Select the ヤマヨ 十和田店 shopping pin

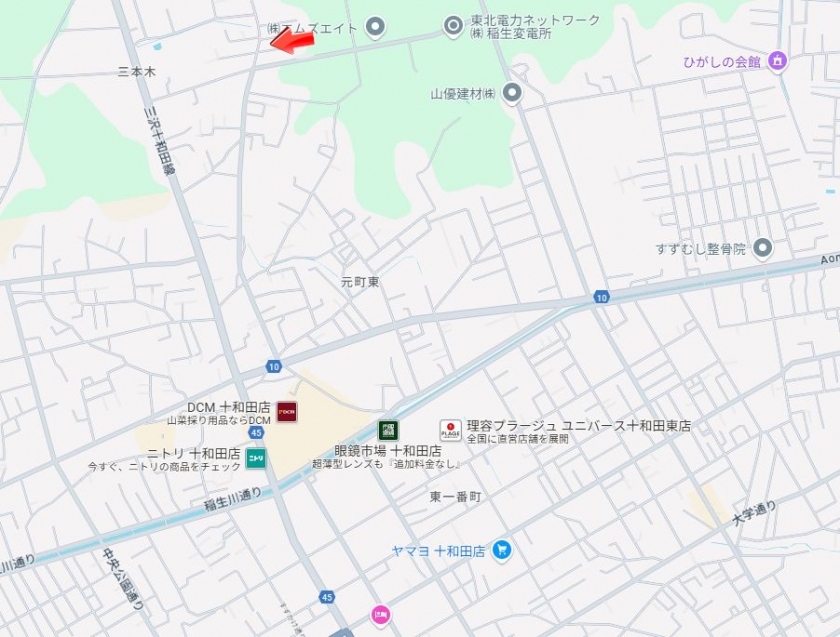[502, 550]
